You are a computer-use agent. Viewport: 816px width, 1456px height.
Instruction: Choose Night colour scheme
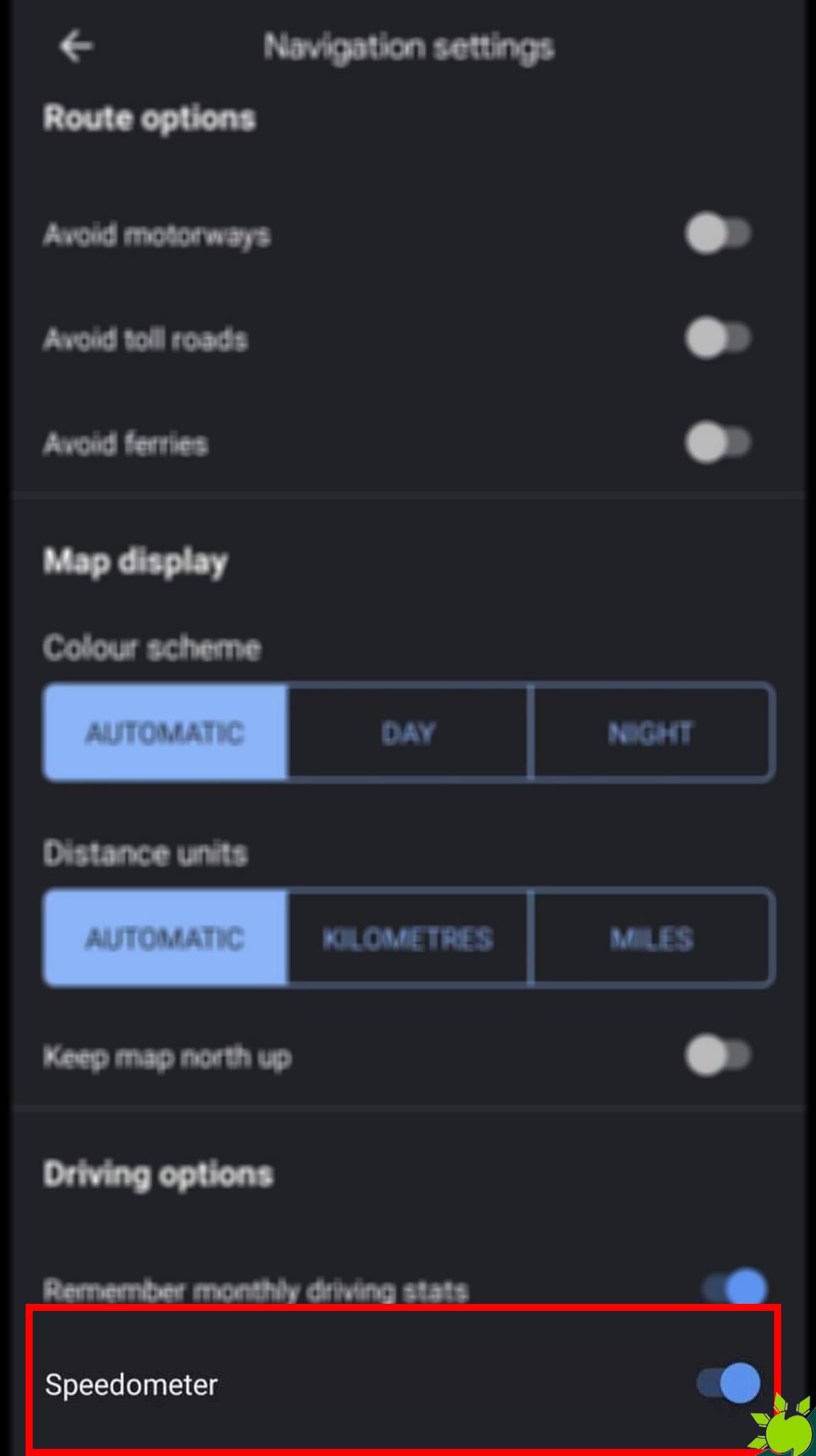651,732
